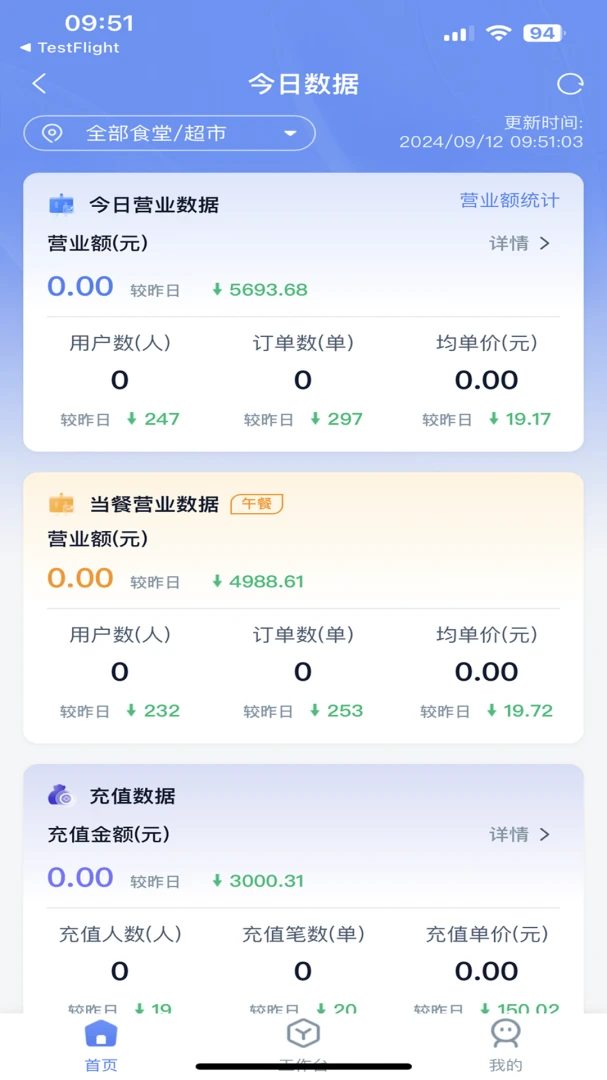The image size is (607, 1080).
Task: Go back using the top-left arrow
Action: click(x=39, y=84)
